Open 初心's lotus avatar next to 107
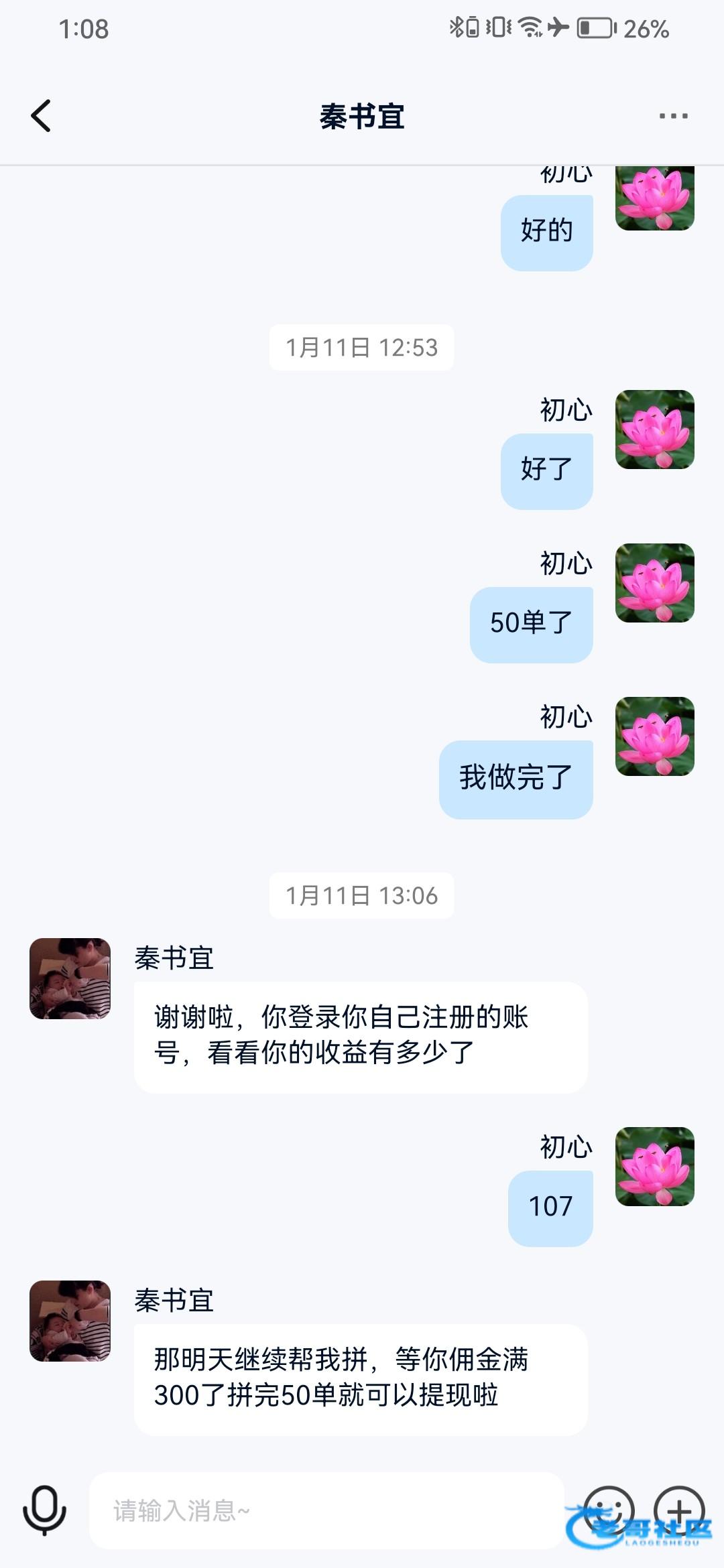 click(x=654, y=1167)
